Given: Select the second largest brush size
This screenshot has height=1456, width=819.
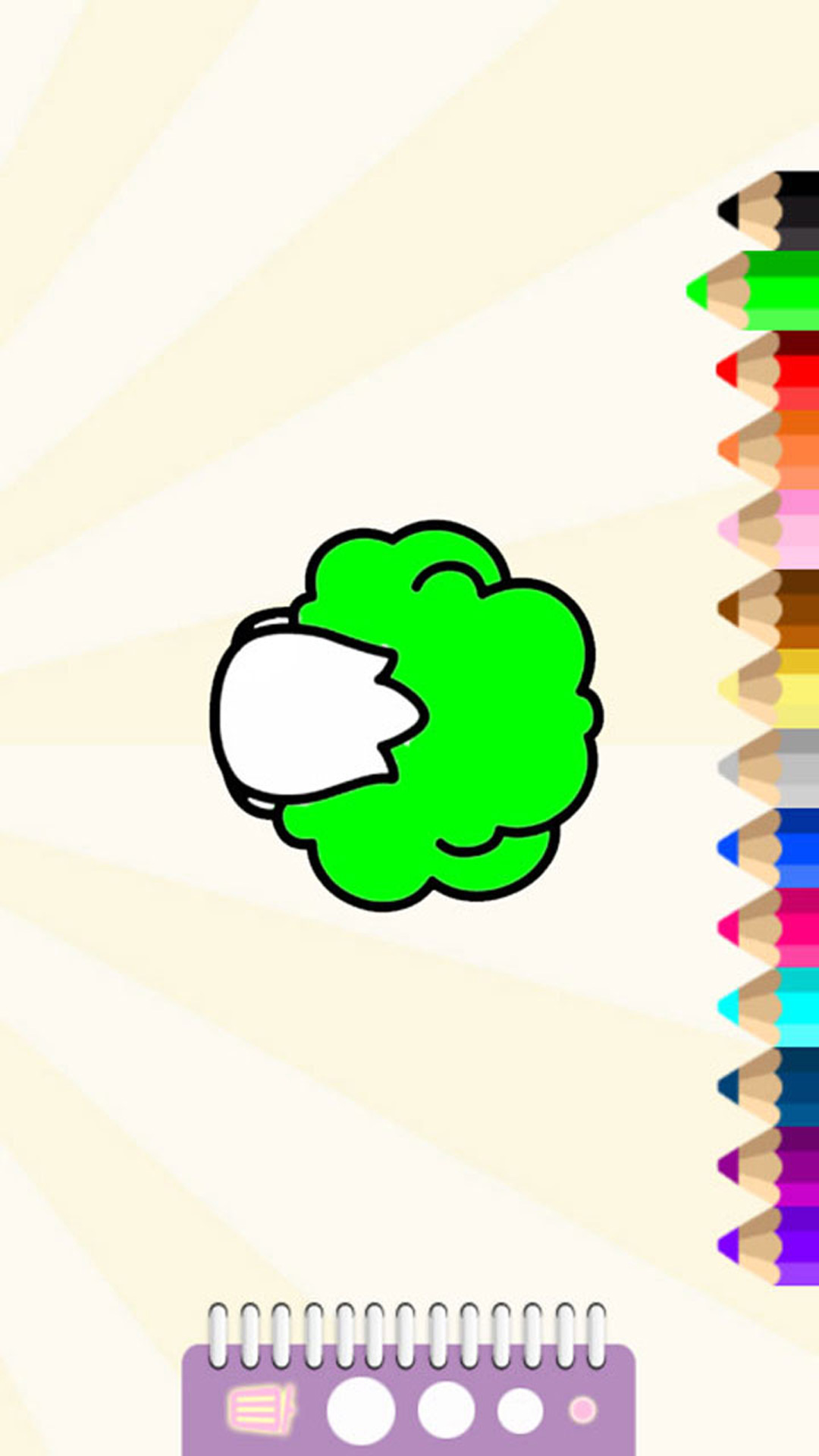Looking at the screenshot, I should (x=446, y=1410).
